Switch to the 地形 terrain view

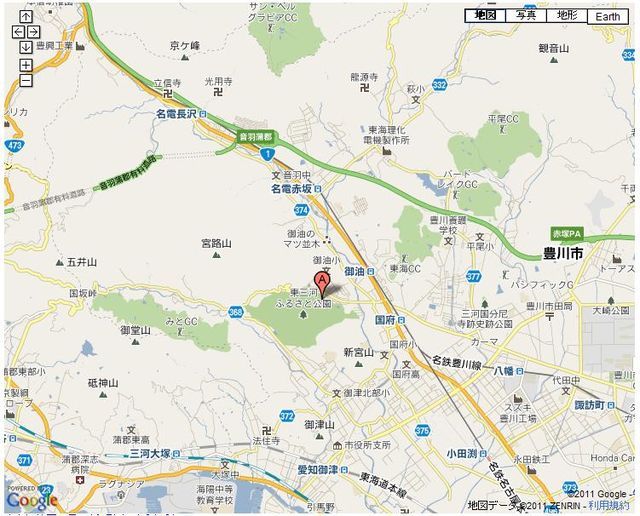point(566,15)
